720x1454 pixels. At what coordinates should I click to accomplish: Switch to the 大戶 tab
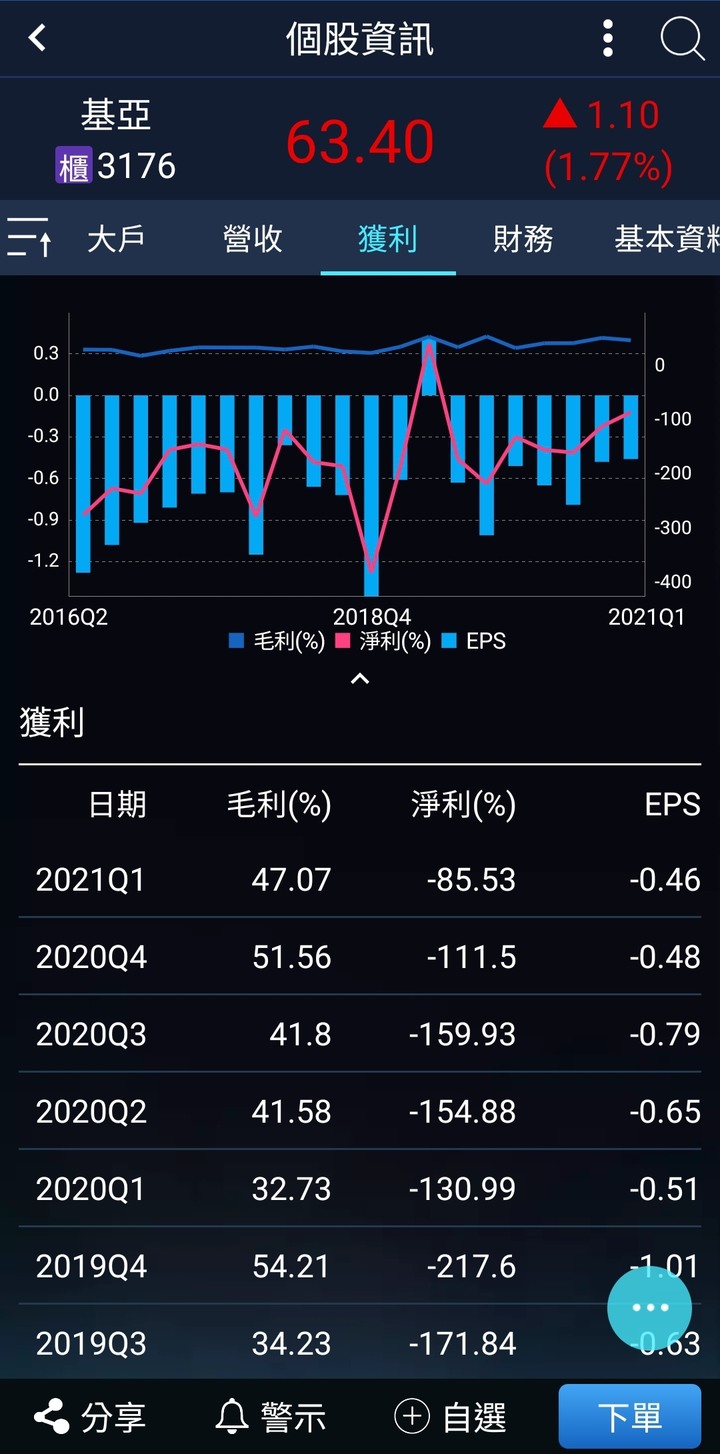[x=116, y=239]
